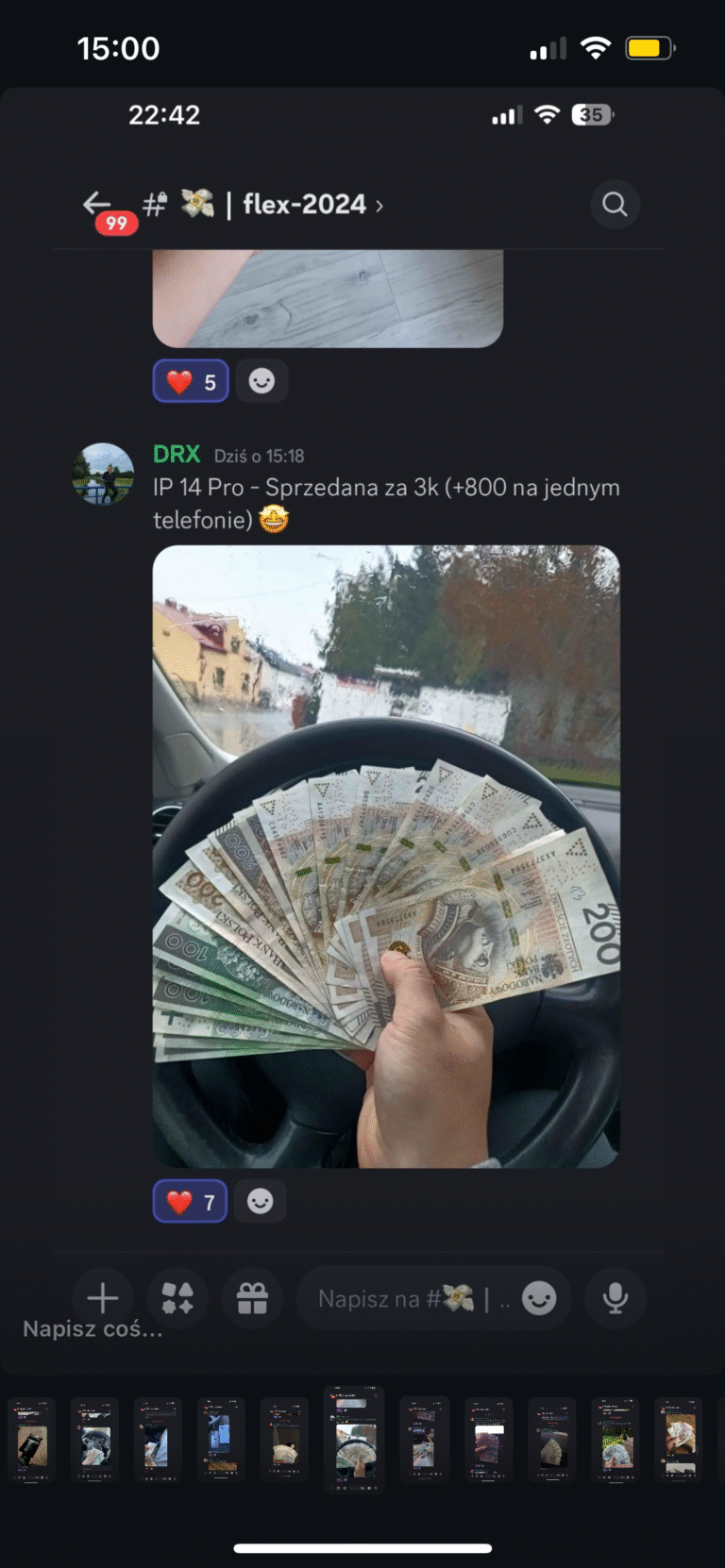Select the enlarged thumbnail of the steering-wheel screenshot
The image size is (725, 1568).
point(354,1440)
